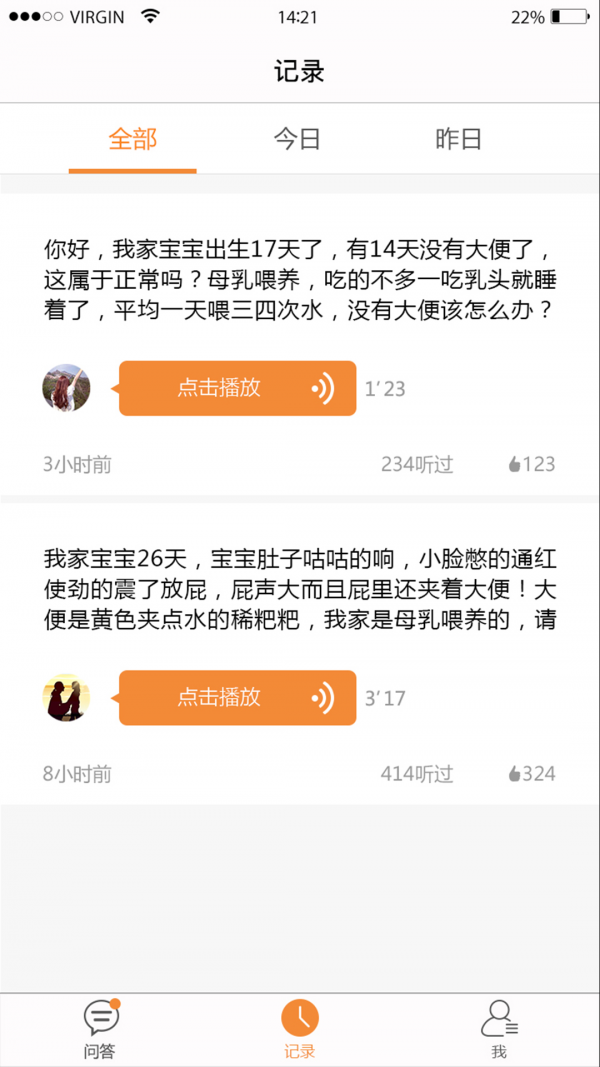Switch to the 今日 tab

(x=297, y=140)
